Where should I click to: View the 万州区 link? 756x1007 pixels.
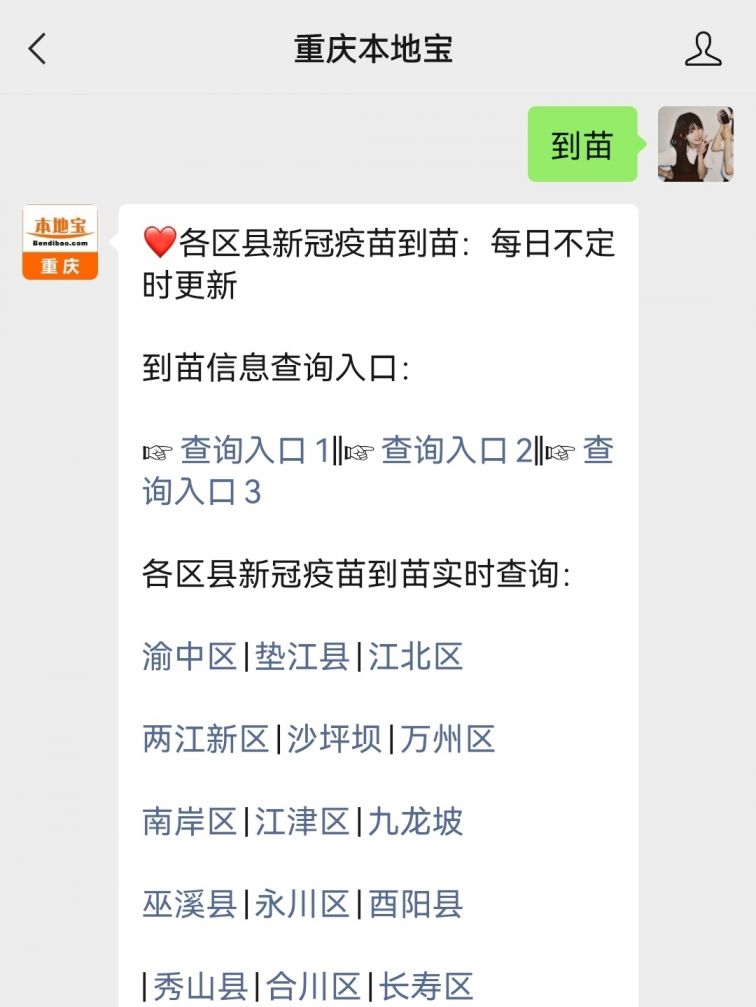click(448, 740)
